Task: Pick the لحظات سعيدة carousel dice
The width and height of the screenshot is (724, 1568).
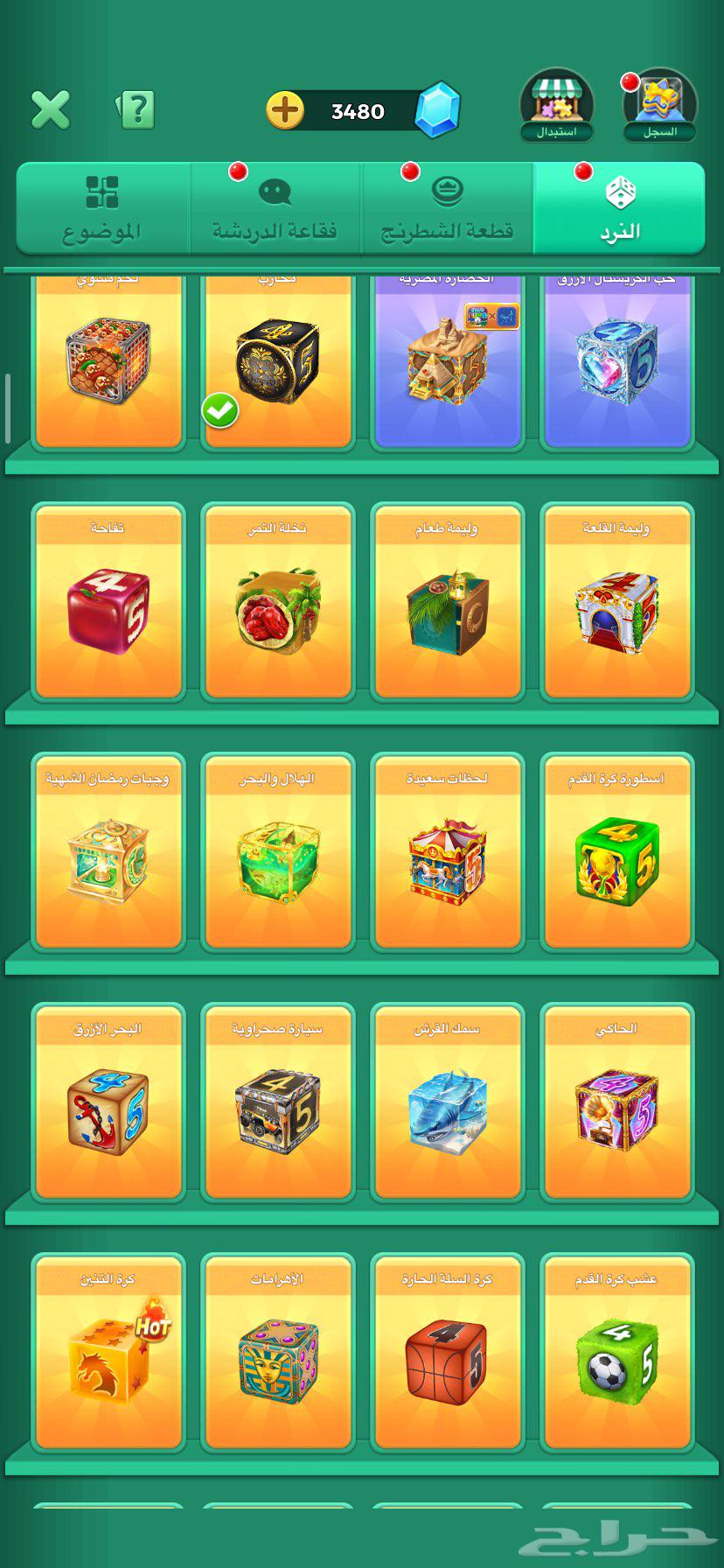Action: pos(447,852)
